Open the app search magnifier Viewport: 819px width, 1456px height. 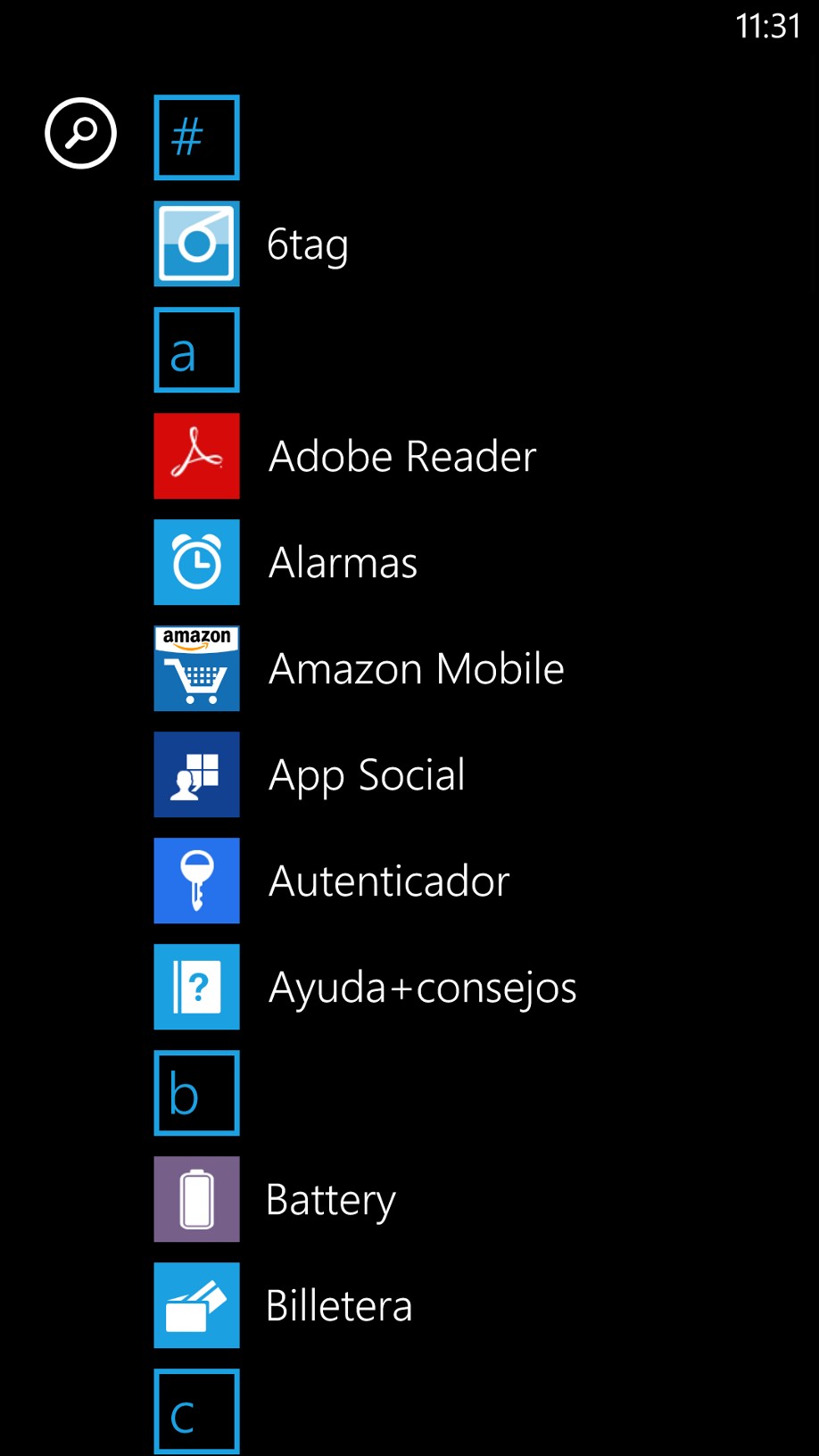80,133
